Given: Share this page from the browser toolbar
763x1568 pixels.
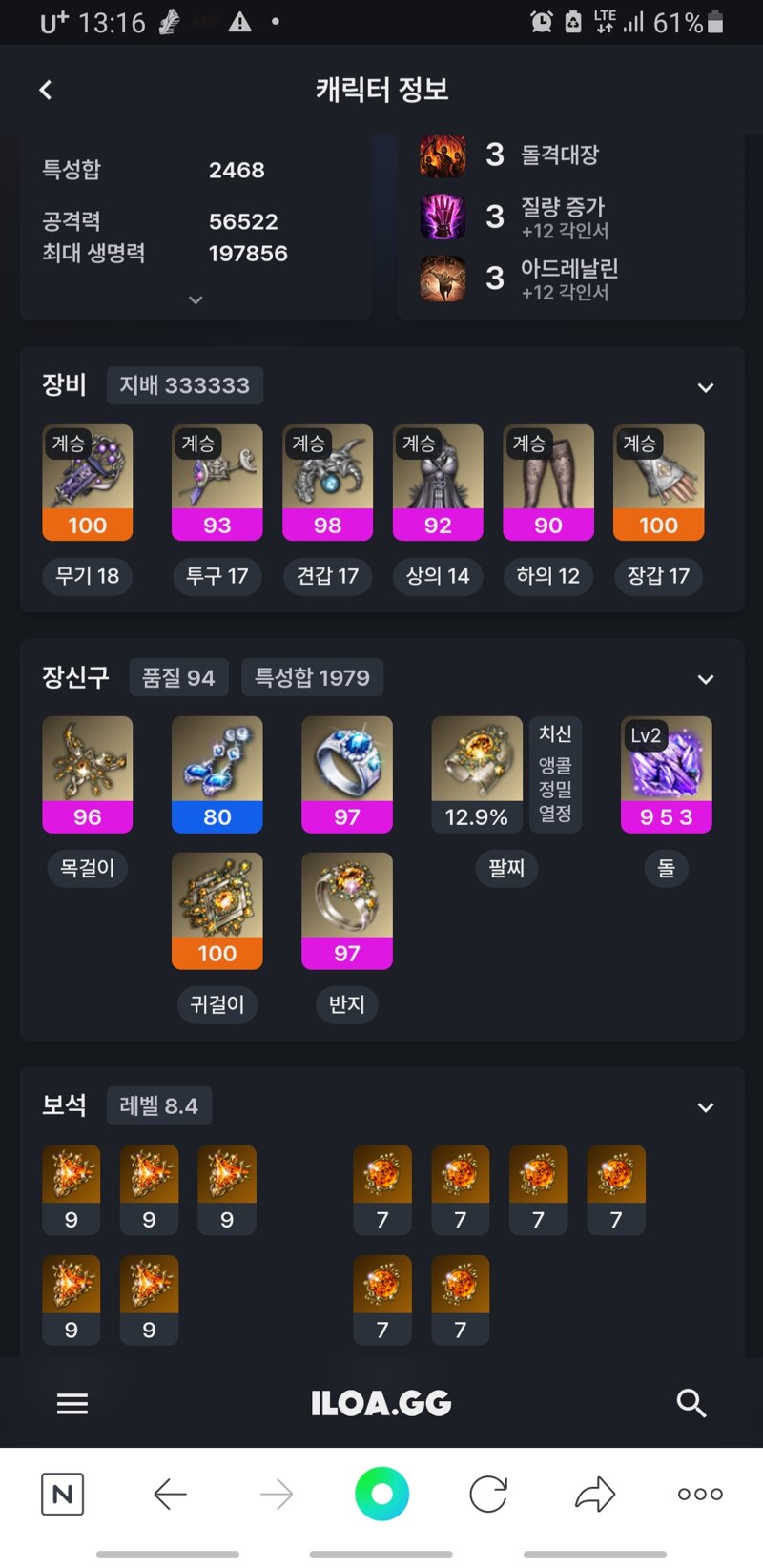Looking at the screenshot, I should pyautogui.click(x=595, y=1494).
